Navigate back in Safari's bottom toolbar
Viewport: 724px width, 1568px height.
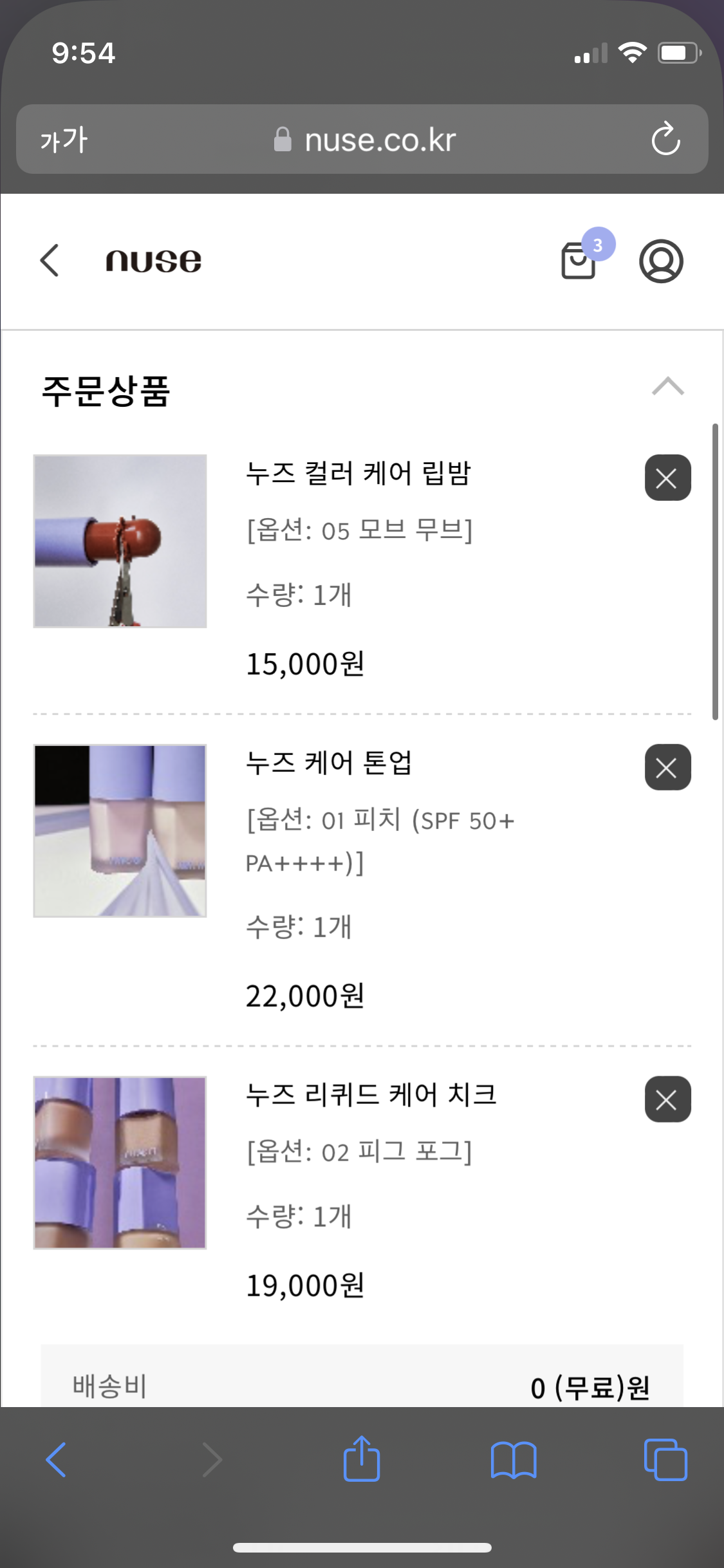57,1459
